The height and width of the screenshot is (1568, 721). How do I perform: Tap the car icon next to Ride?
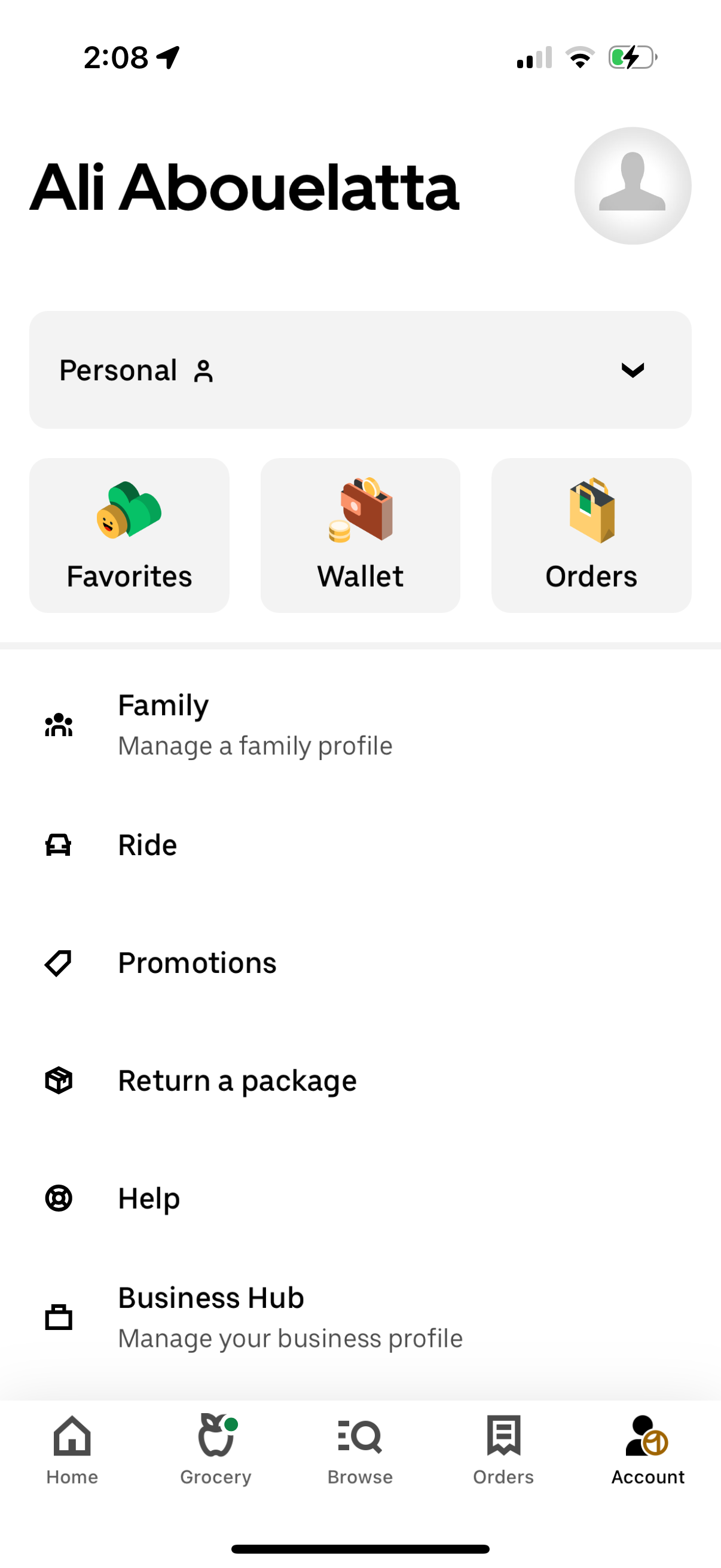[58, 844]
